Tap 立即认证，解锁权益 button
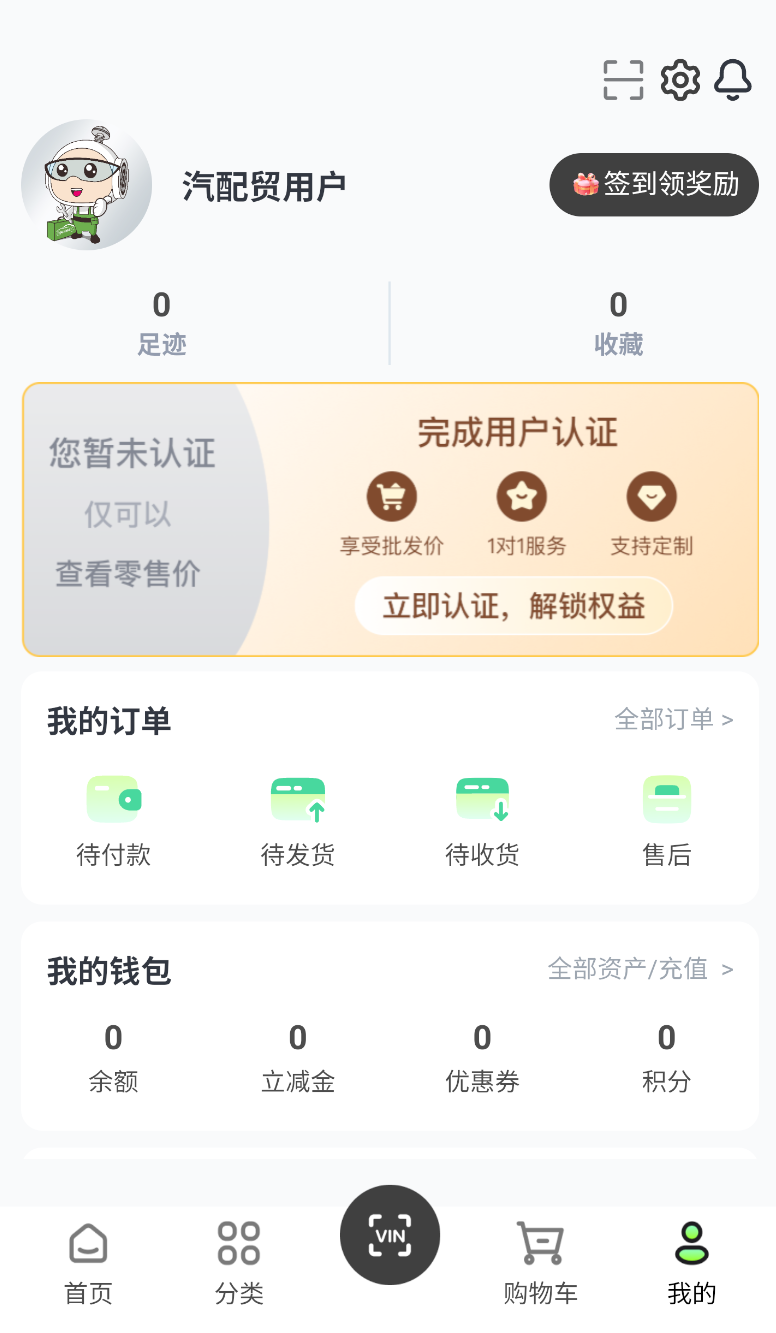The image size is (776, 1333). click(x=514, y=606)
